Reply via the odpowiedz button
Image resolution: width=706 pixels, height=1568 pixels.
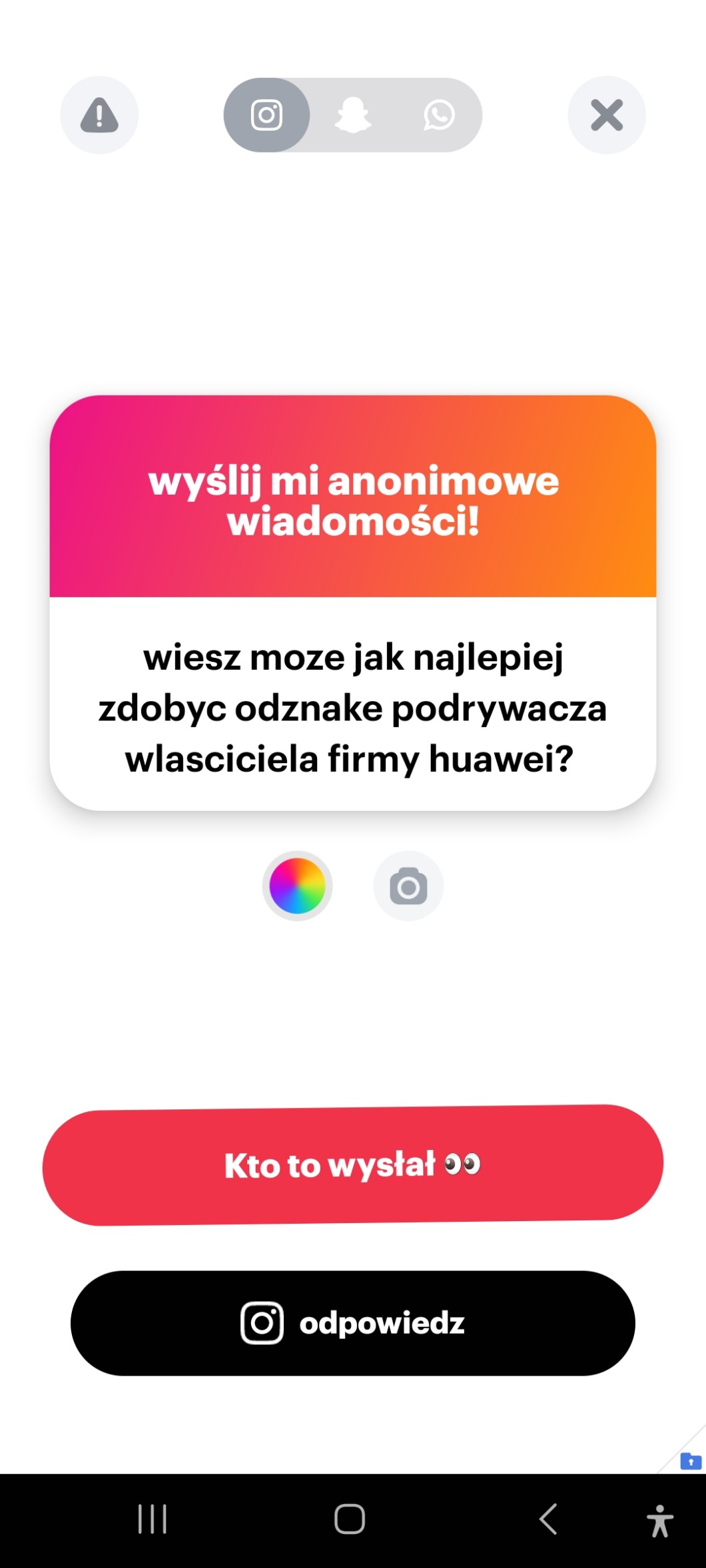(353, 1323)
